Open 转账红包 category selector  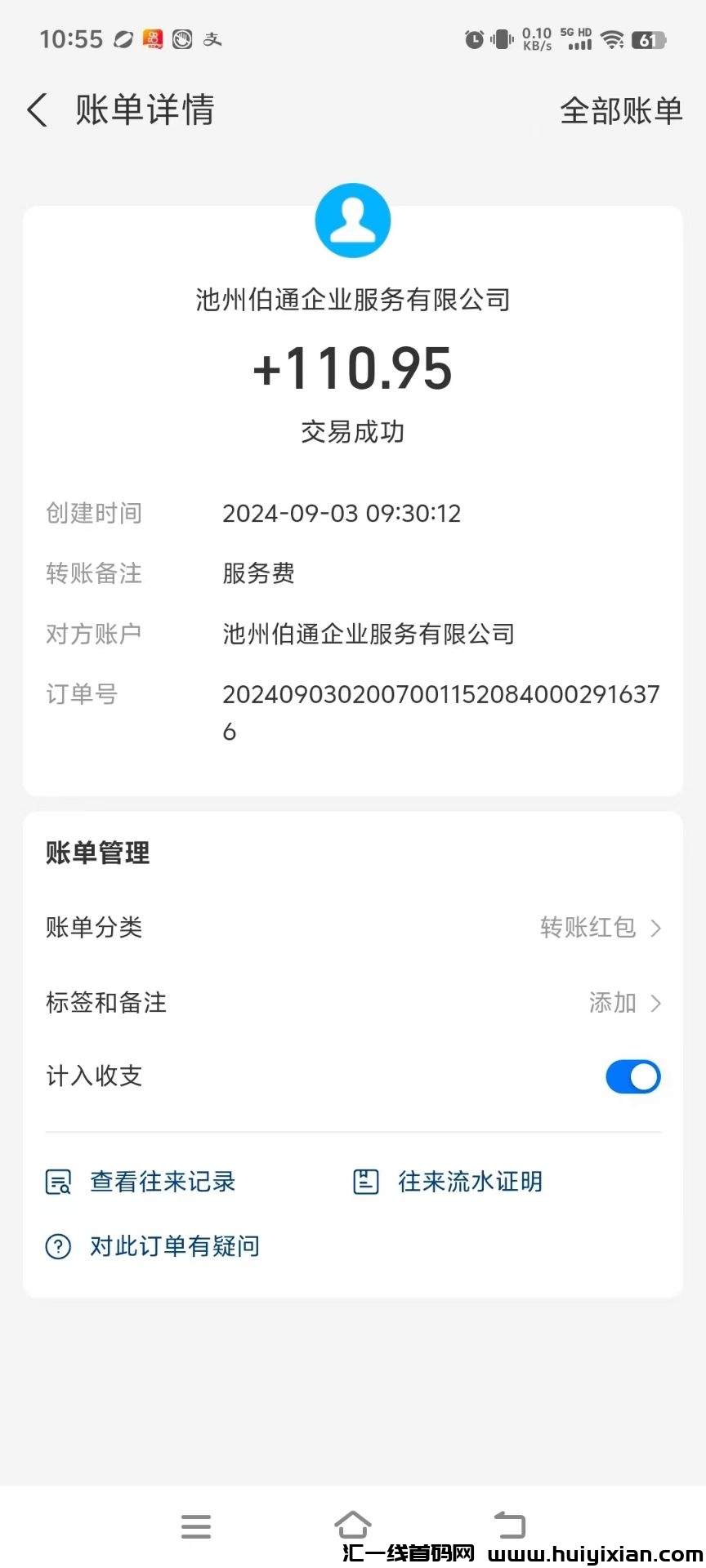[587, 928]
